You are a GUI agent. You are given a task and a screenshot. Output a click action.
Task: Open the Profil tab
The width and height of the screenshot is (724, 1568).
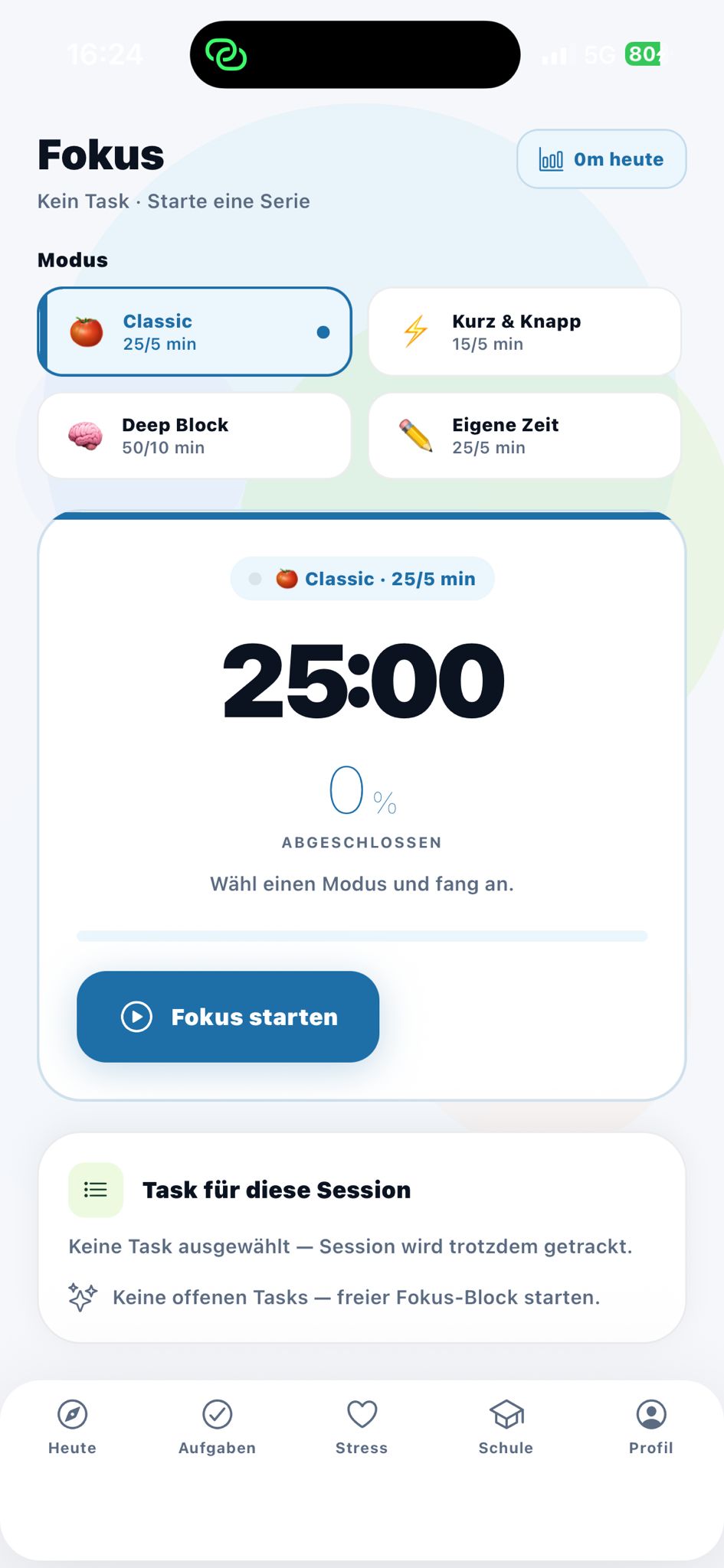coord(650,1426)
